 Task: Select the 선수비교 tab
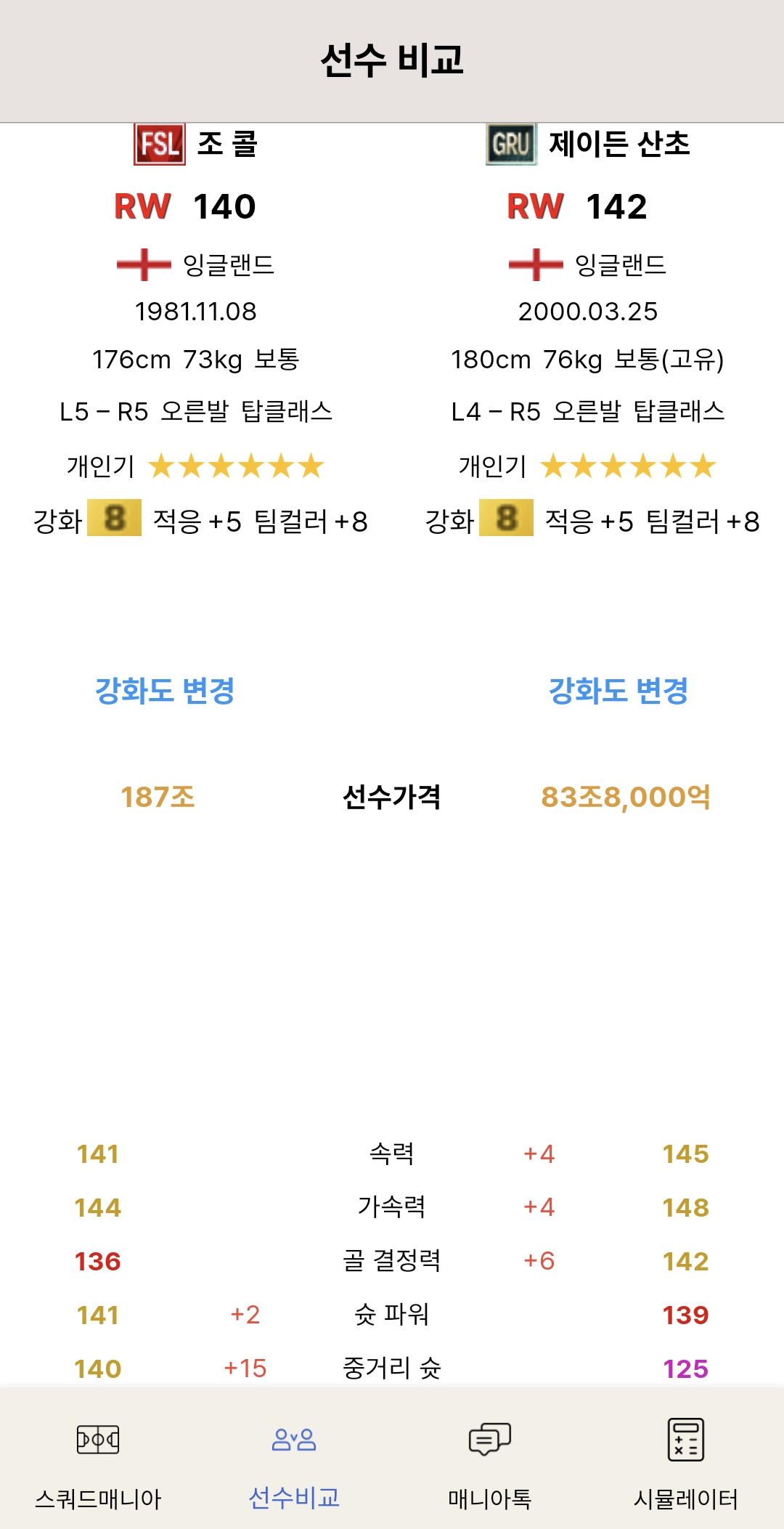294,1460
